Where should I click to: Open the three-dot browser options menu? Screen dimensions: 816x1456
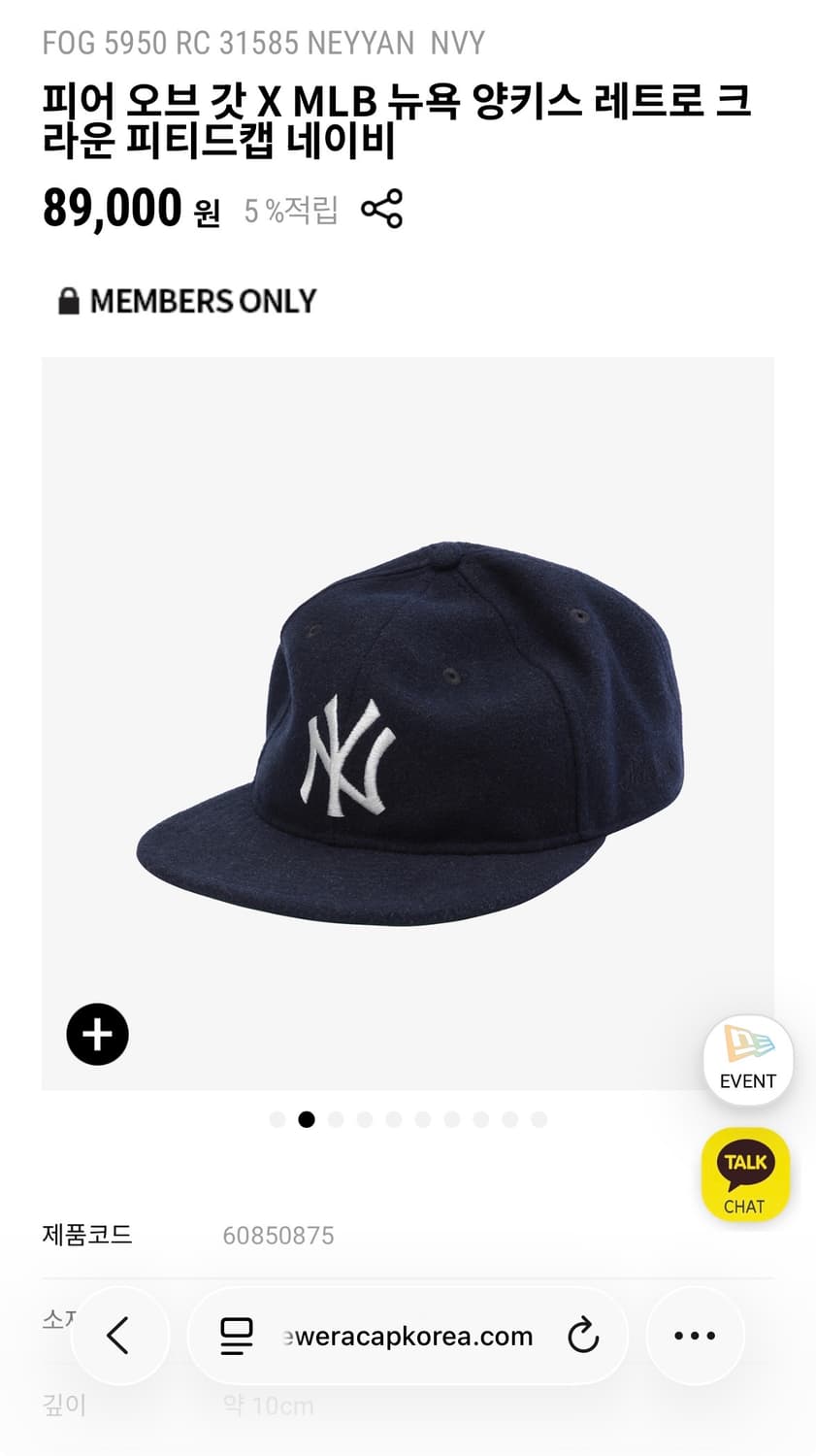pyautogui.click(x=695, y=1336)
